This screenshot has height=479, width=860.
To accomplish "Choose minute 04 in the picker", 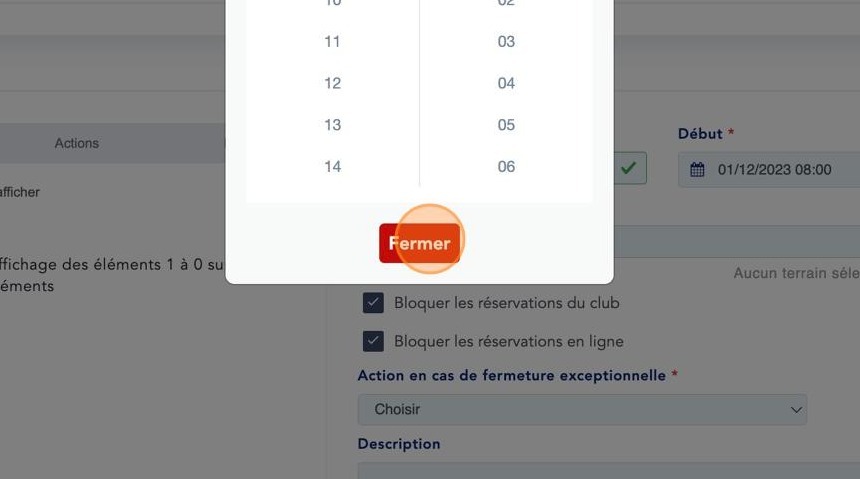I will [506, 84].
